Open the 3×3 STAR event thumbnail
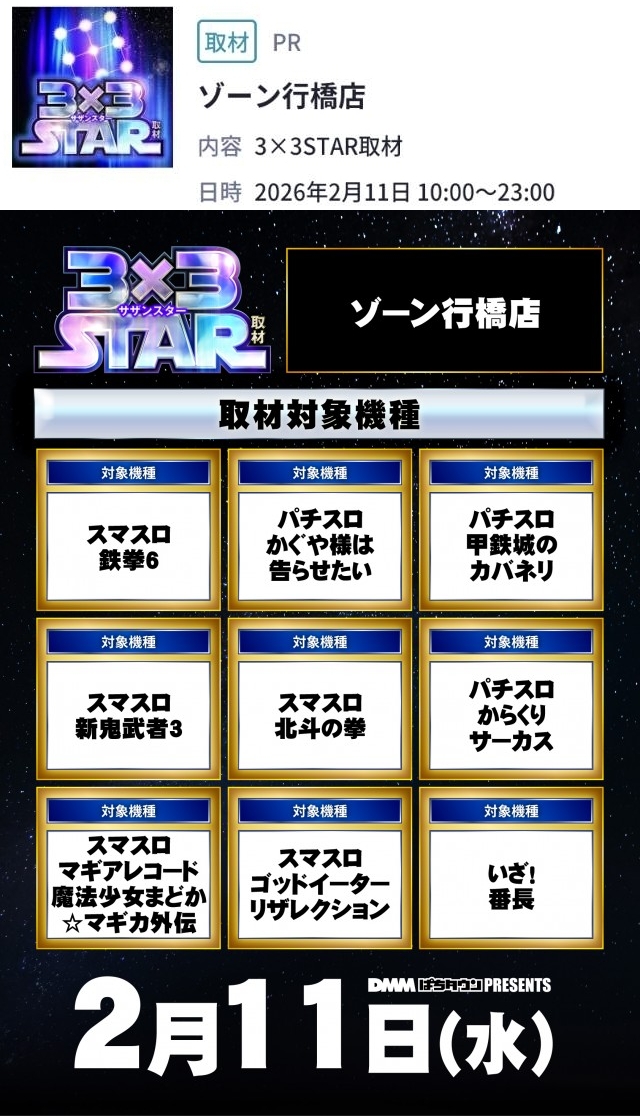 coord(92,87)
